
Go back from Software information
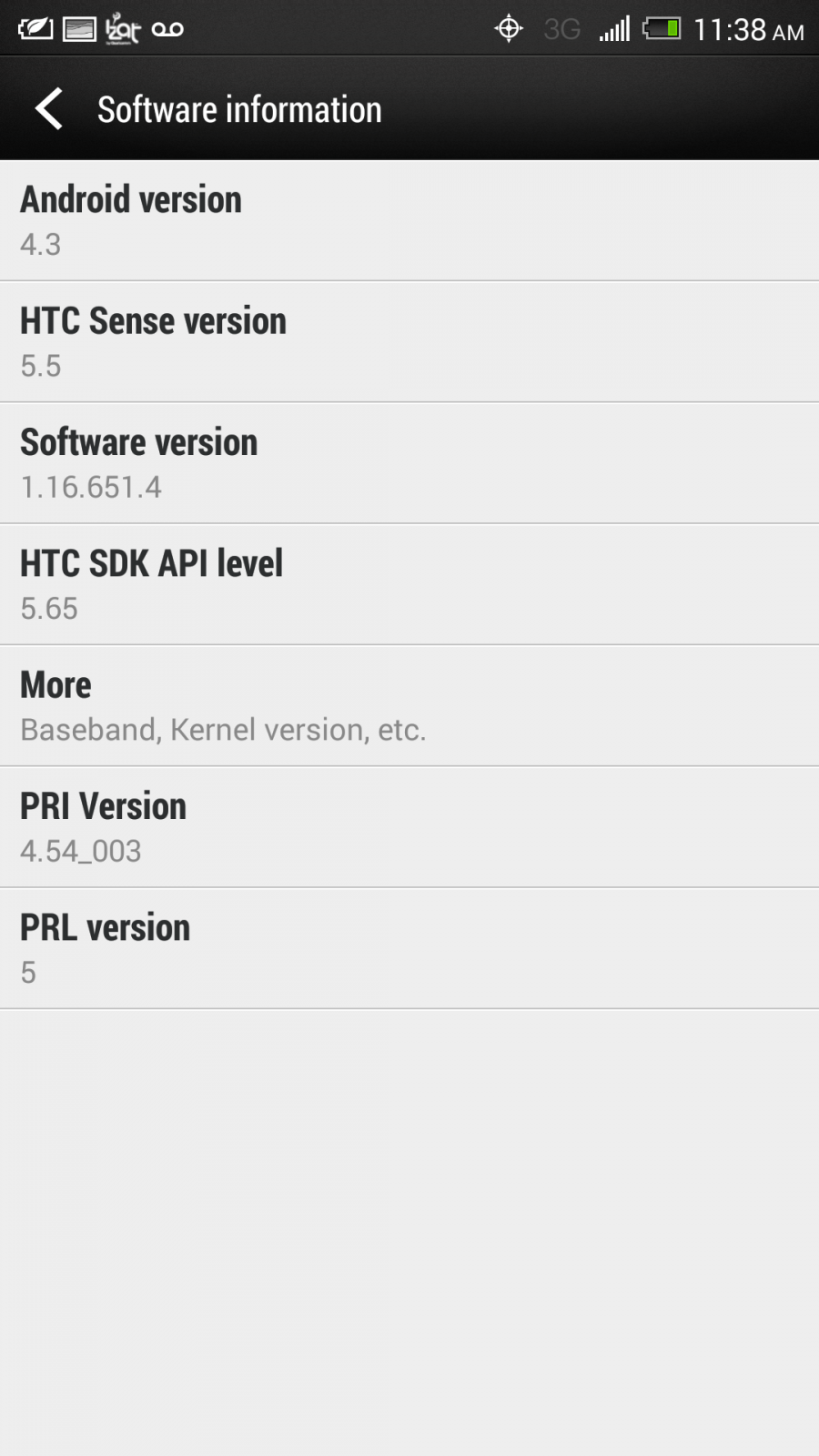pos(50,109)
